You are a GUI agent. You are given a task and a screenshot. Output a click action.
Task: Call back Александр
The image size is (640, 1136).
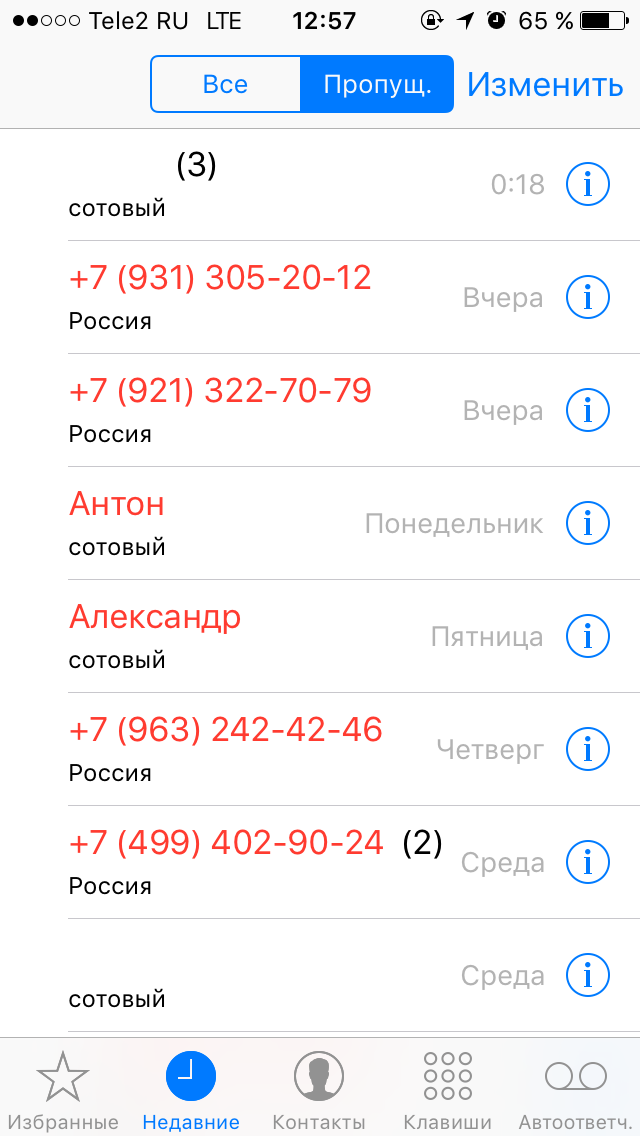pyautogui.click(x=200, y=636)
